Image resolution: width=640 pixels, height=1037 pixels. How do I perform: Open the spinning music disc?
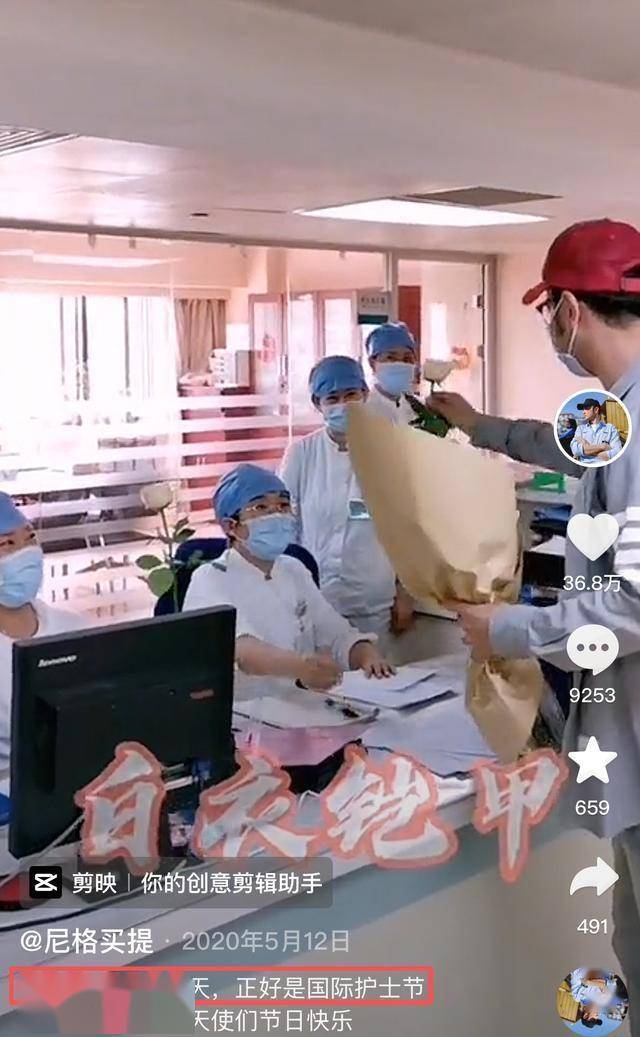(593, 1000)
